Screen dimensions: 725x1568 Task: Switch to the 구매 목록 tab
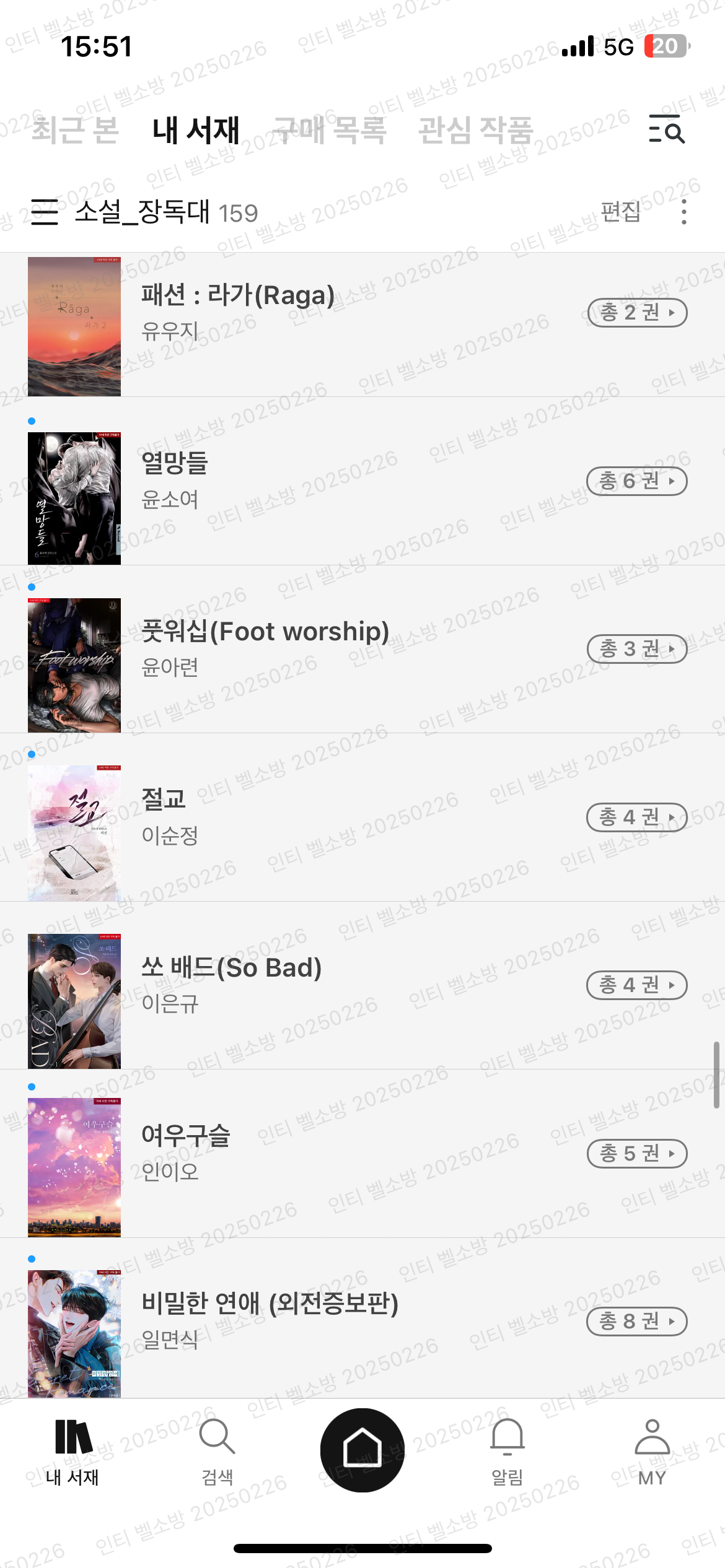tap(330, 130)
